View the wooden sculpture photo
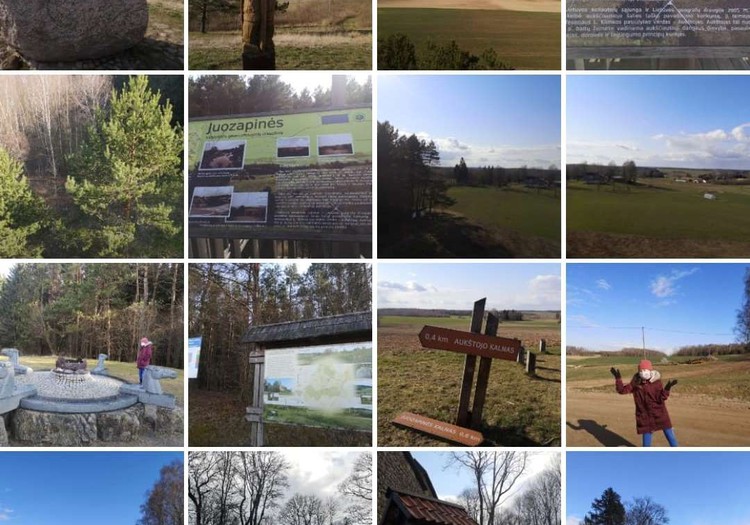The height and width of the screenshot is (525, 750). pyautogui.click(x=280, y=34)
